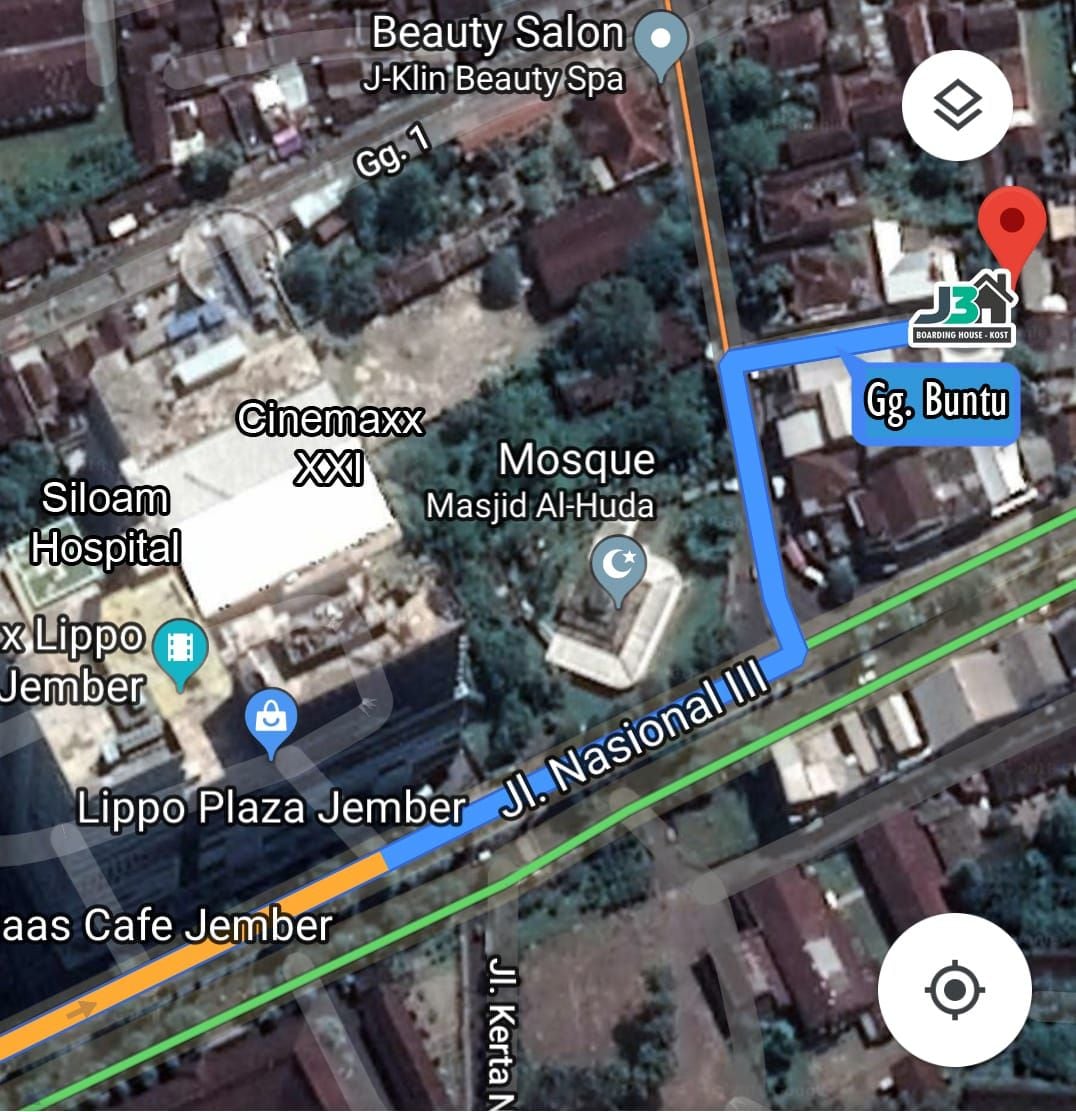This screenshot has height=1112, width=1076.
Task: Open the map layers button
Action: coord(958,106)
